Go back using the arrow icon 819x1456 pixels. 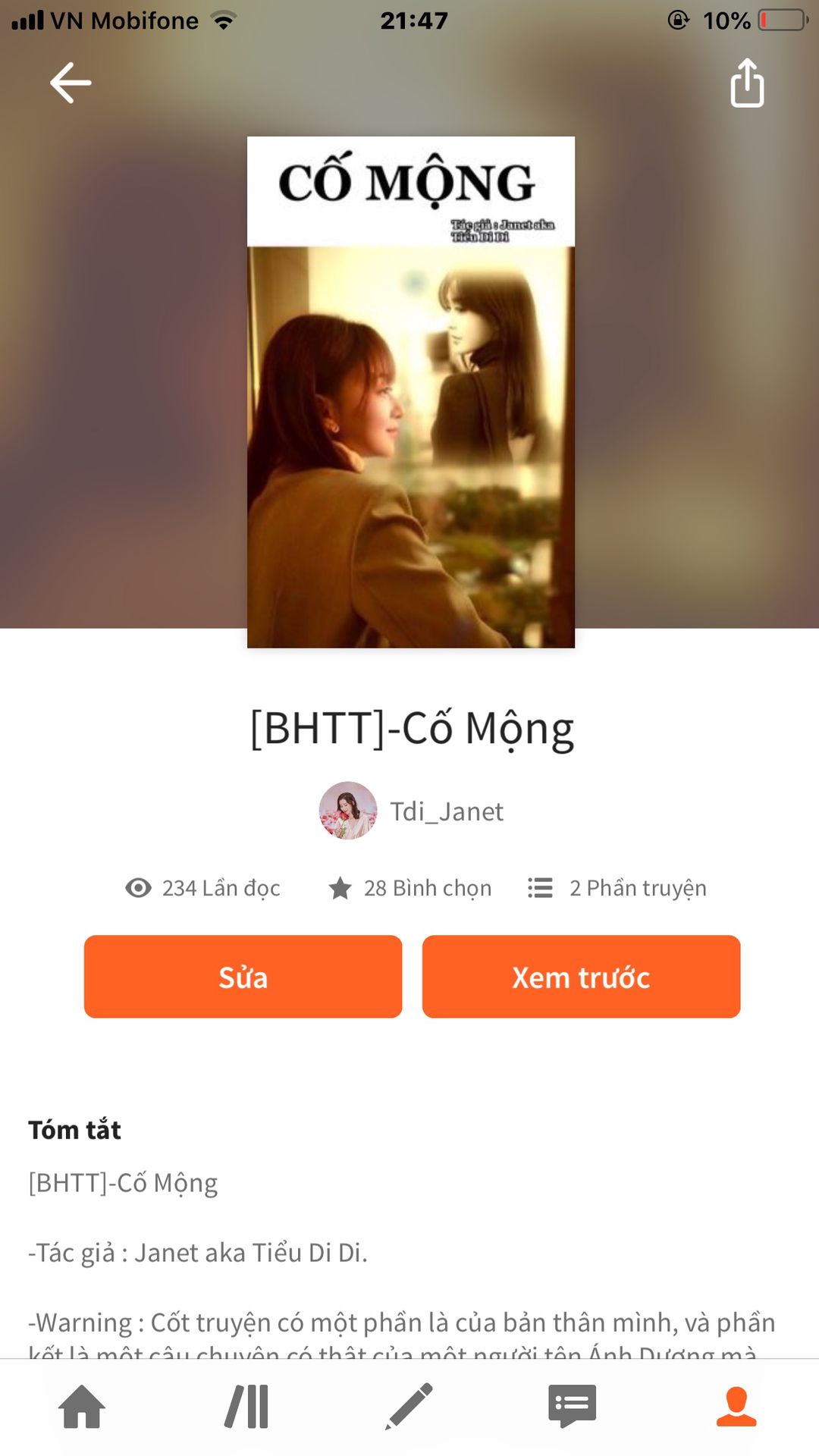[71, 83]
